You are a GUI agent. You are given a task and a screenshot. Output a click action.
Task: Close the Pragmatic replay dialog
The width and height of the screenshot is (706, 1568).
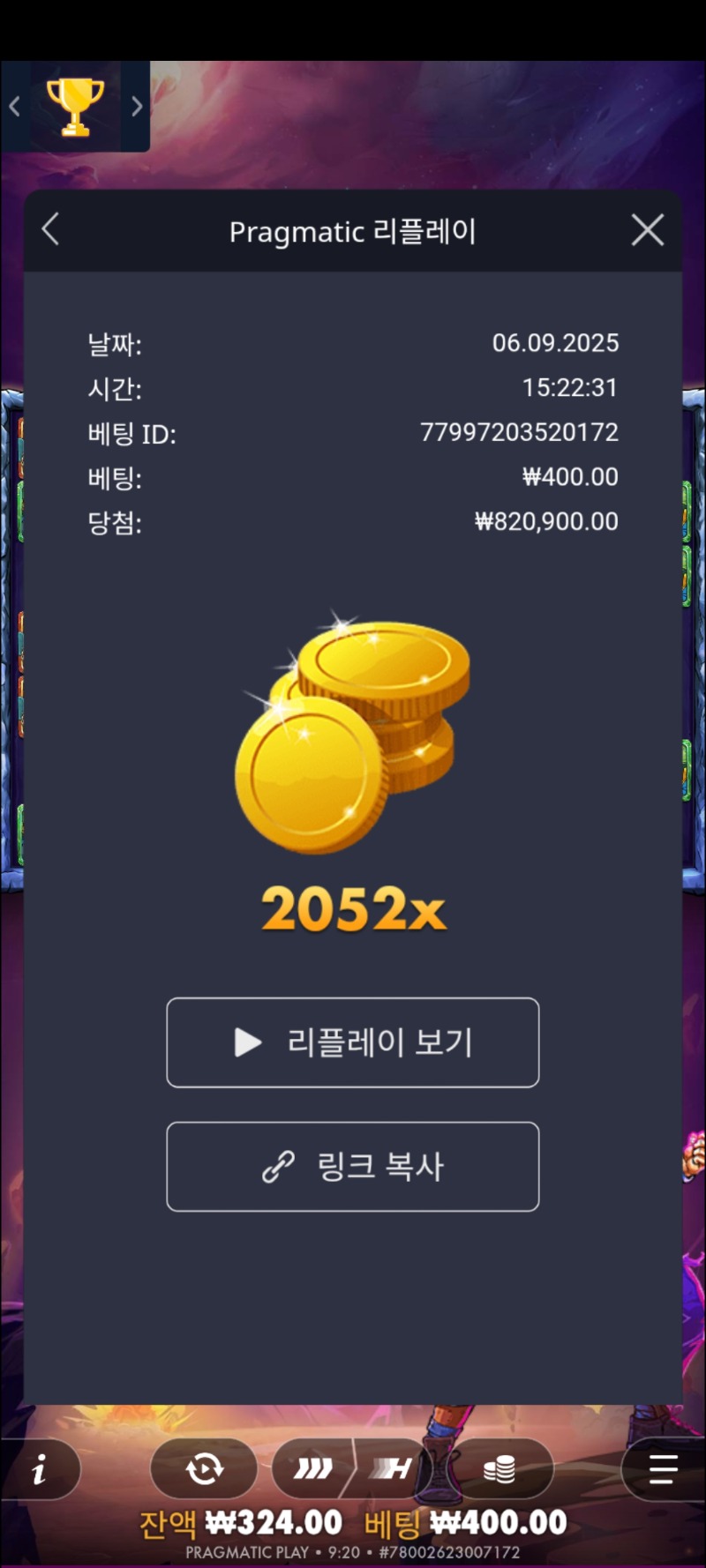[x=647, y=230]
